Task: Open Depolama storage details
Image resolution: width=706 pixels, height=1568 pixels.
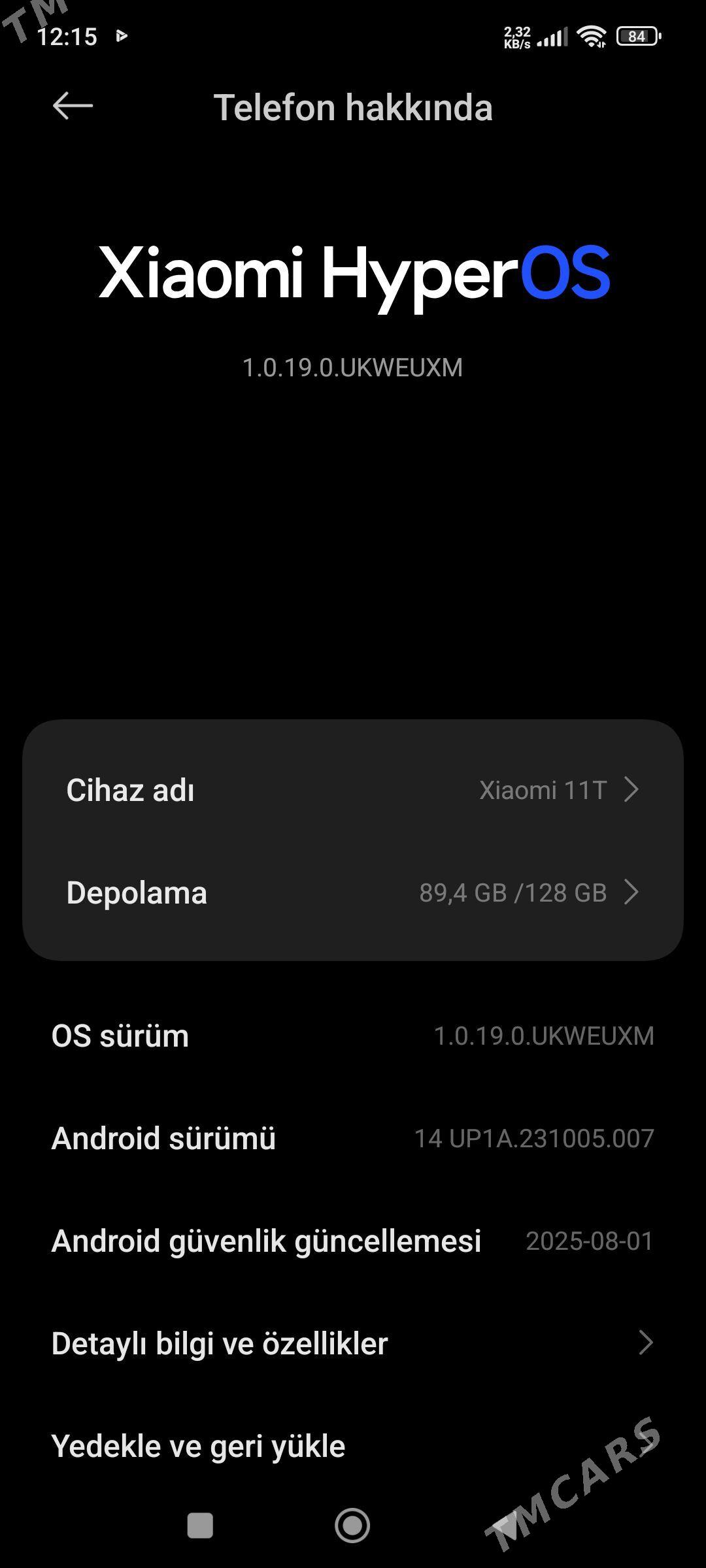Action: pyautogui.click(x=353, y=892)
